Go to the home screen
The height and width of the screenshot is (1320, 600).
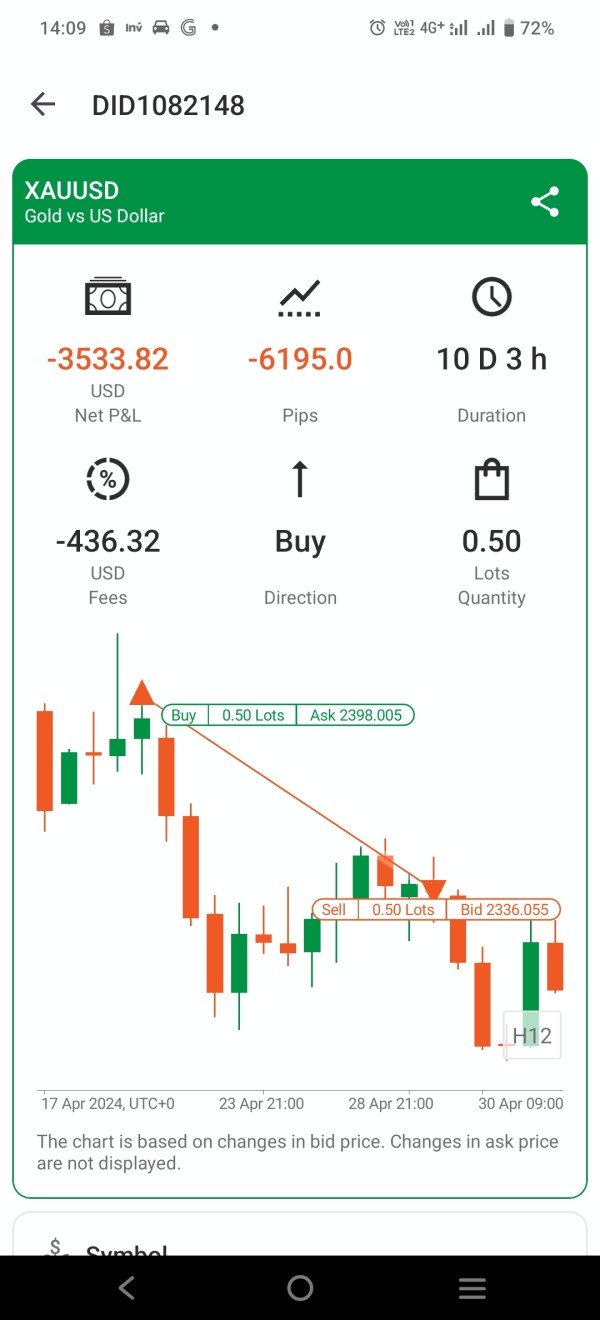coord(300,1288)
